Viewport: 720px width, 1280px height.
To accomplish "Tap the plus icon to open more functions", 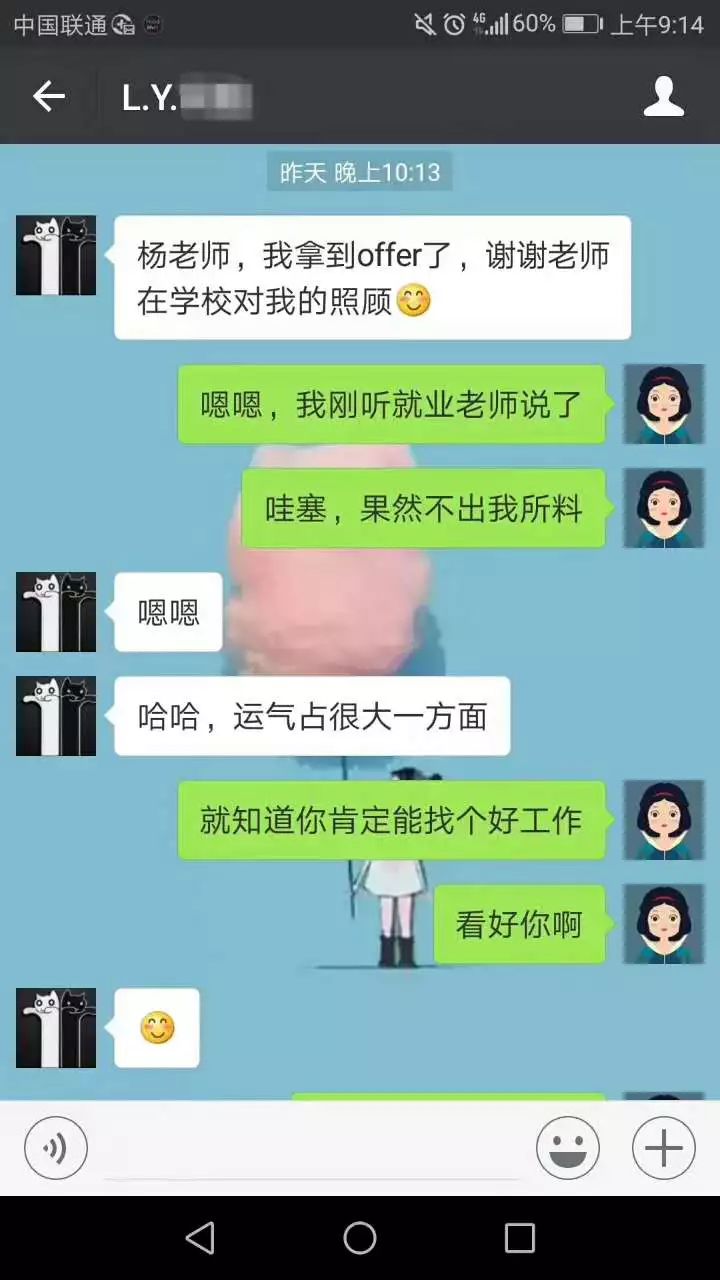I will [x=662, y=1147].
